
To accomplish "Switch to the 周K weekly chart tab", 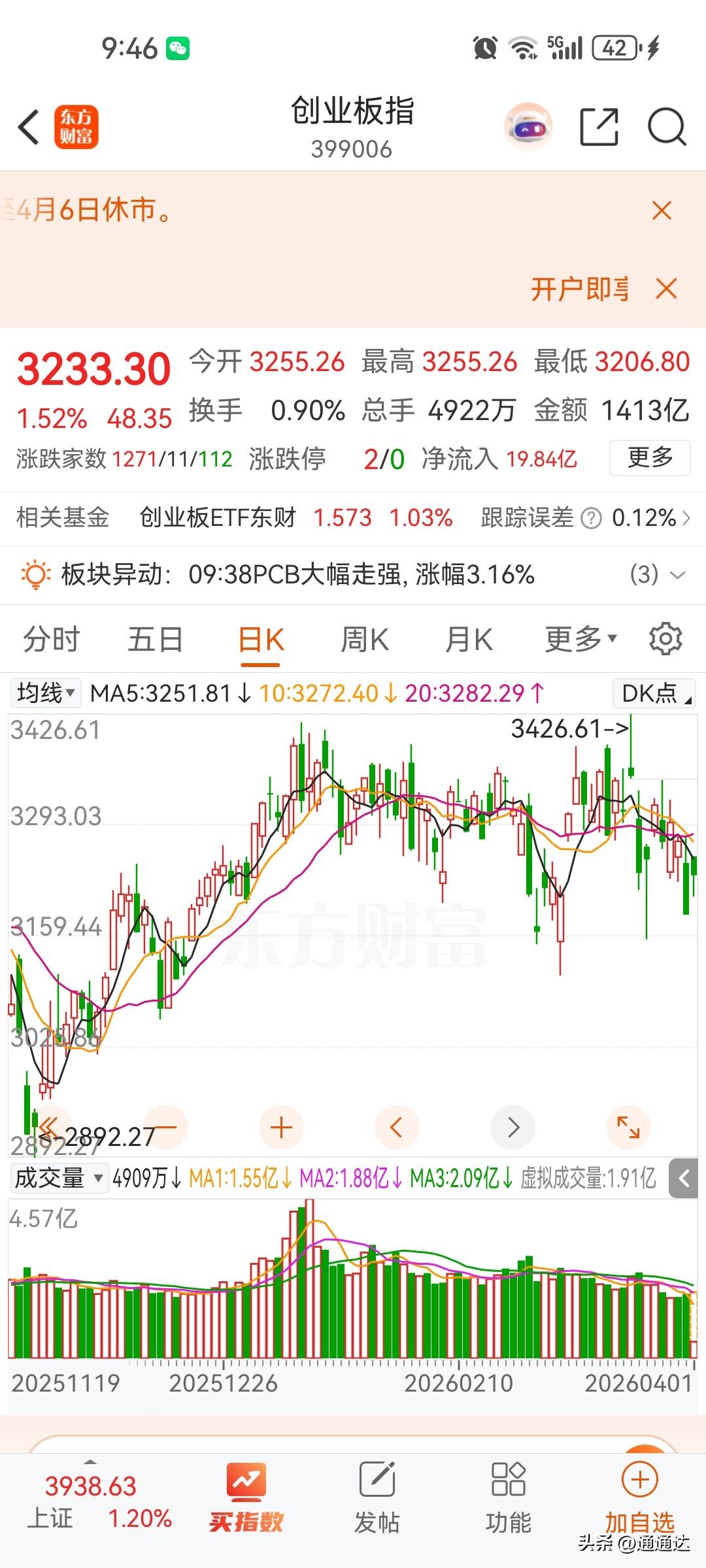I will (366, 639).
